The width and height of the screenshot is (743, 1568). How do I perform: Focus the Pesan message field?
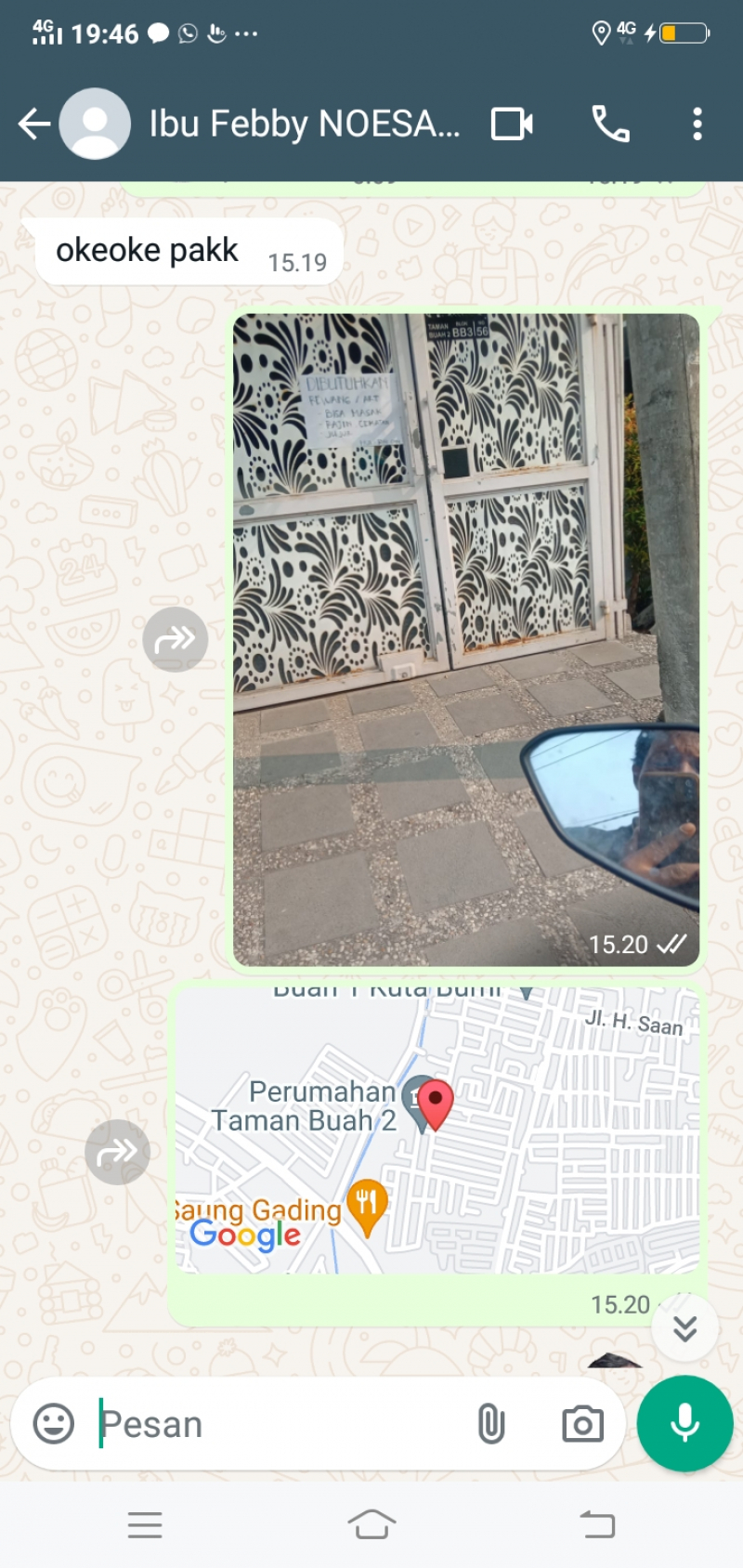pos(279,1424)
